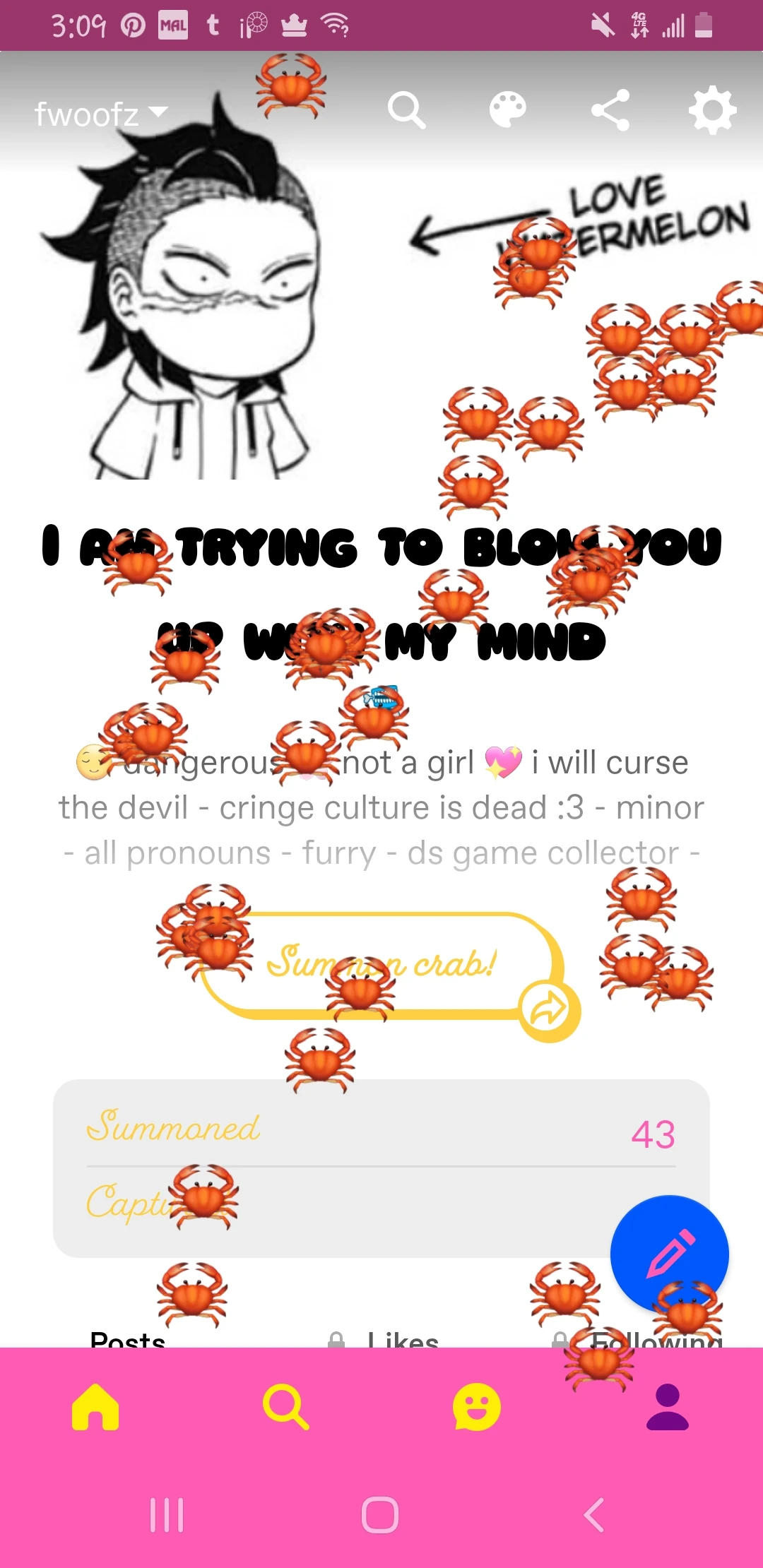The width and height of the screenshot is (763, 1568).
Task: Open recent apps from navigation bar
Action: click(167, 1514)
